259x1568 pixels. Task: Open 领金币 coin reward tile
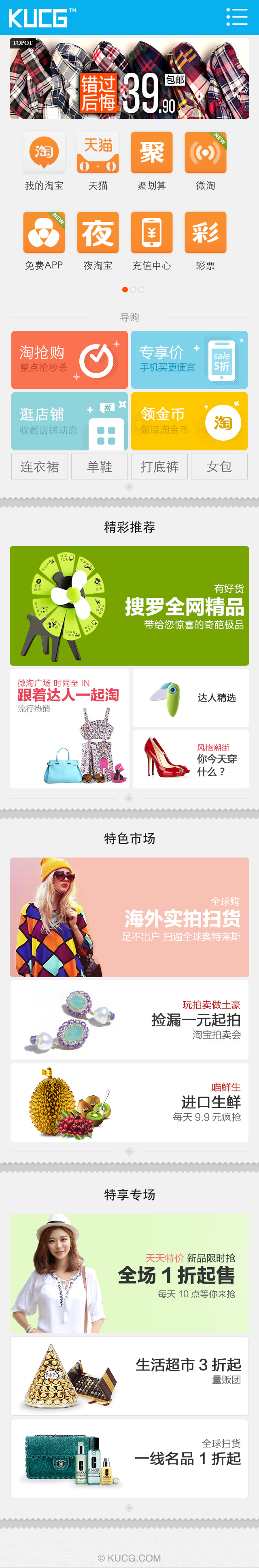pos(189,421)
